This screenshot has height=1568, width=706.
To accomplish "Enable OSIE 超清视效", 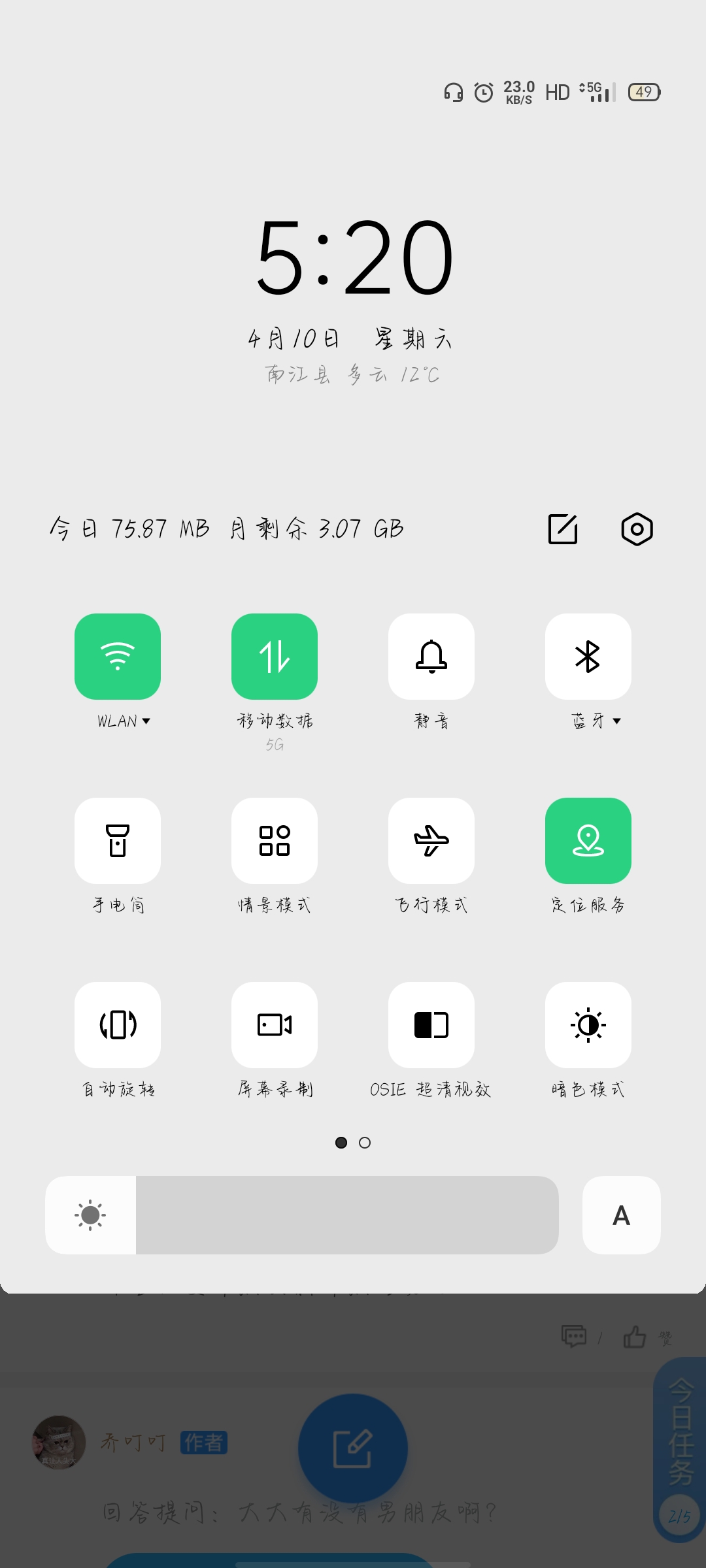I will point(431,1025).
